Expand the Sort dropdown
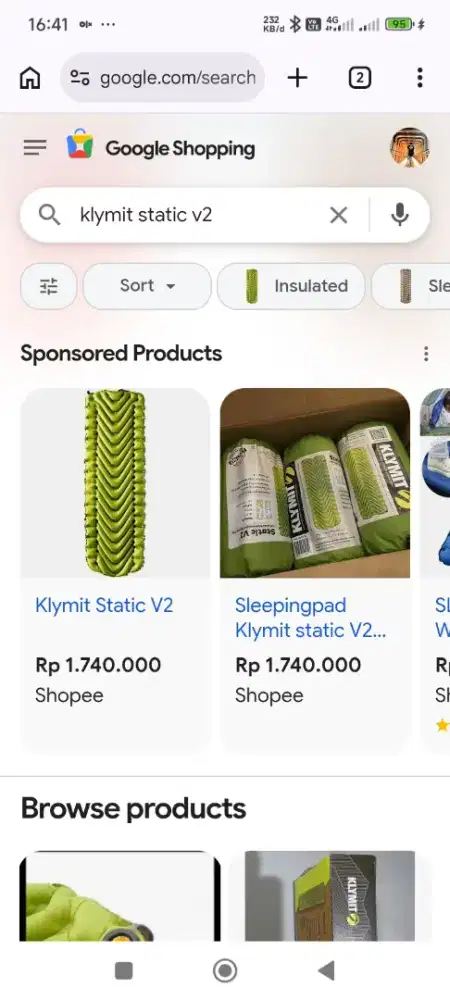Viewport: 450px width, 1000px height. pyautogui.click(x=147, y=286)
